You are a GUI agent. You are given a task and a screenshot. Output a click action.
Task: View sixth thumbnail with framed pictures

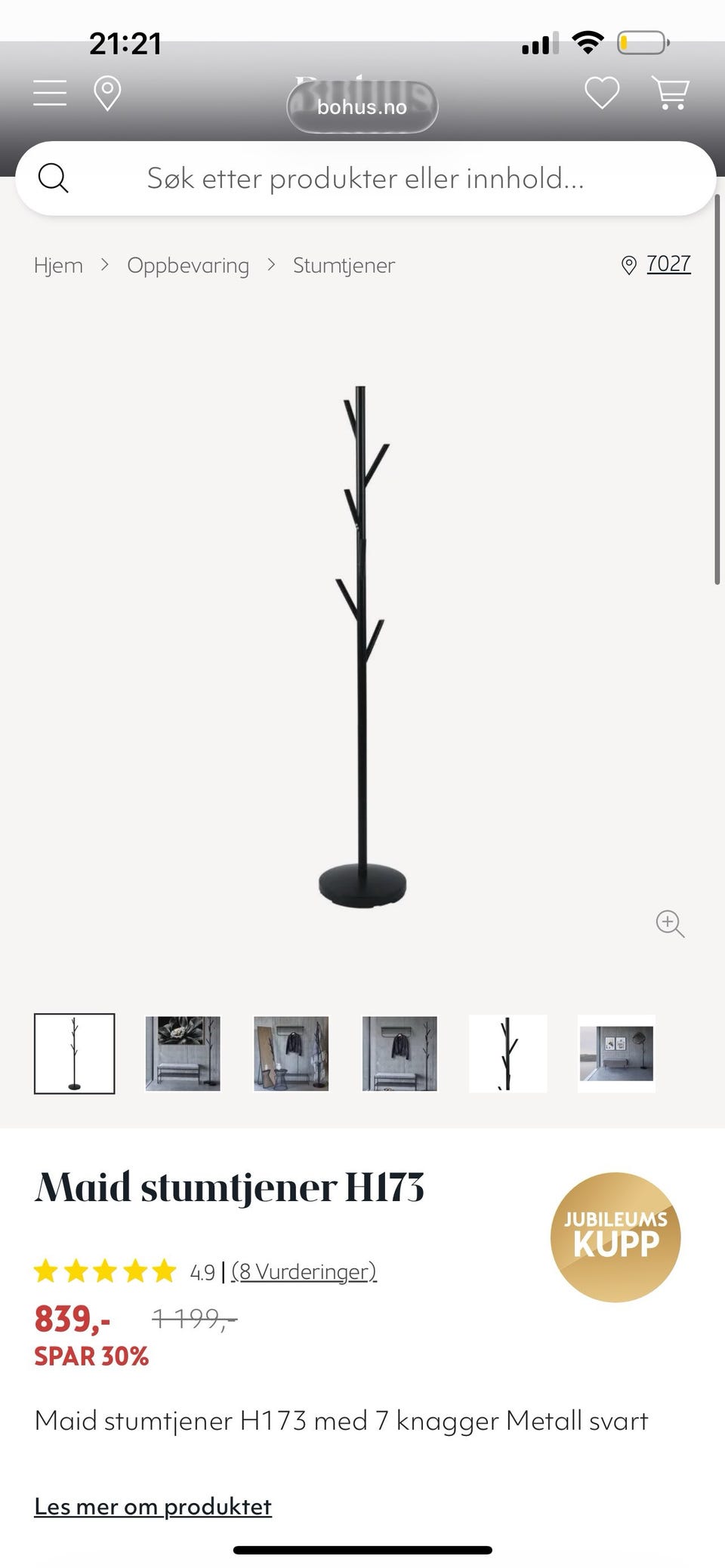pyautogui.click(x=616, y=1053)
